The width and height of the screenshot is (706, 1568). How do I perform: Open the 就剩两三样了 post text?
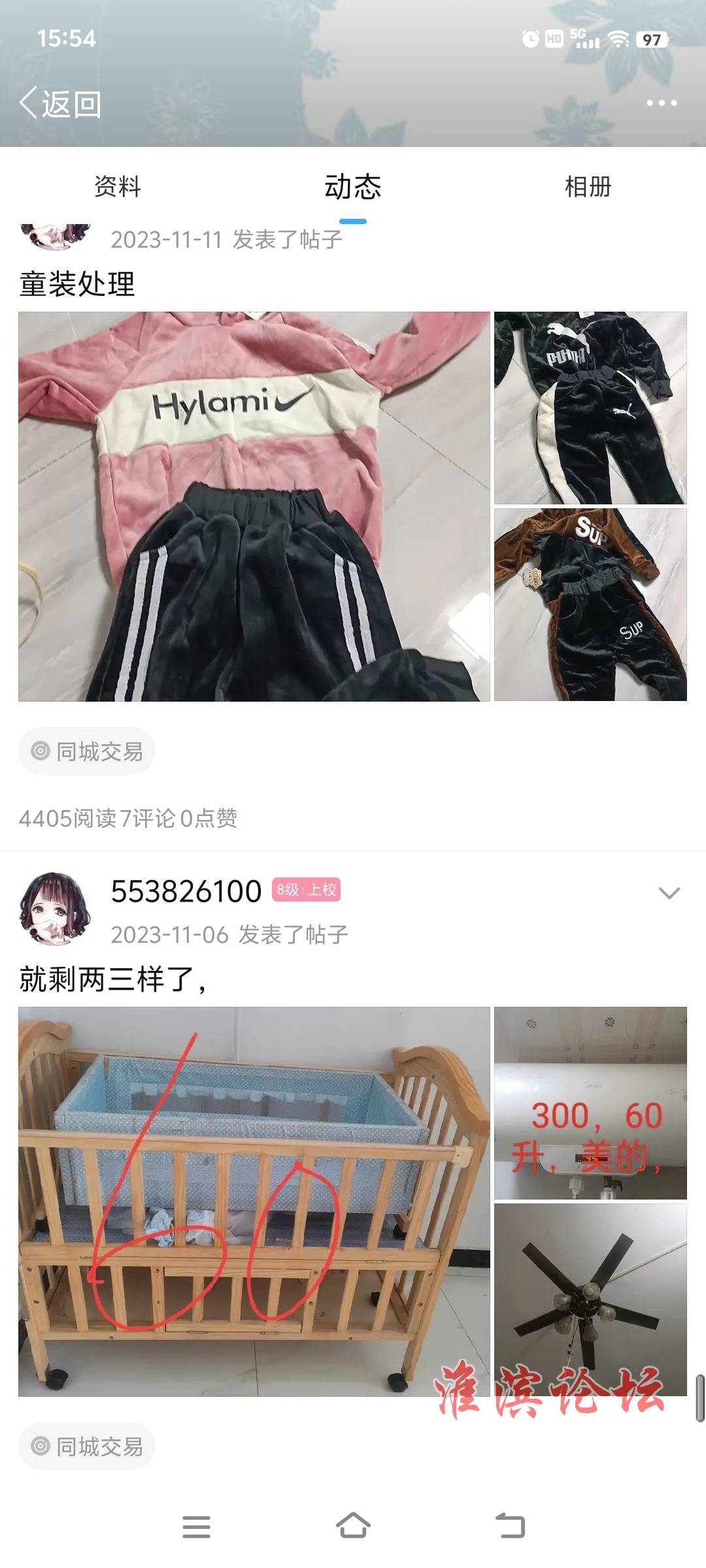pyautogui.click(x=112, y=979)
